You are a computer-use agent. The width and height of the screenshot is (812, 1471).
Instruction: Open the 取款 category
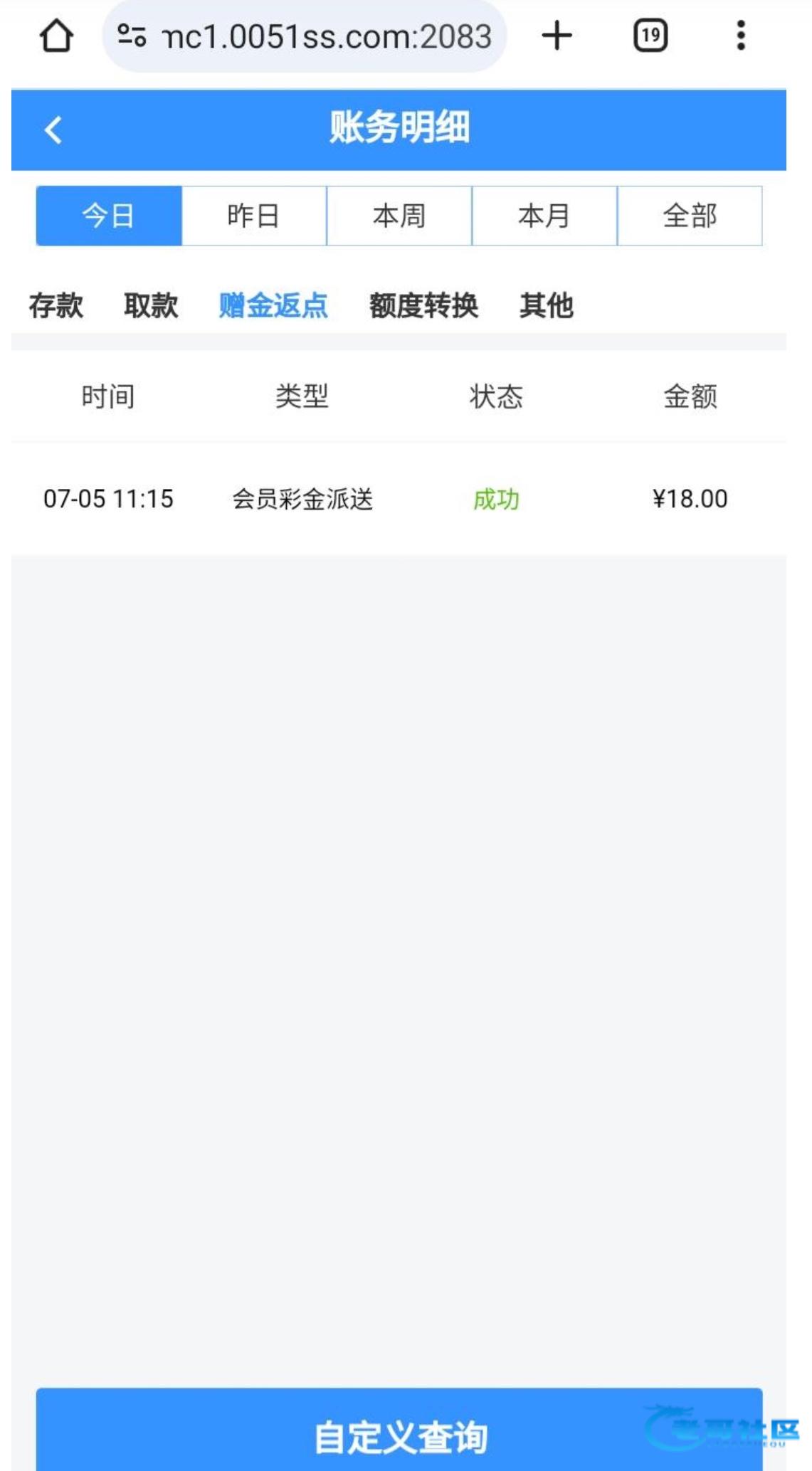(x=151, y=306)
